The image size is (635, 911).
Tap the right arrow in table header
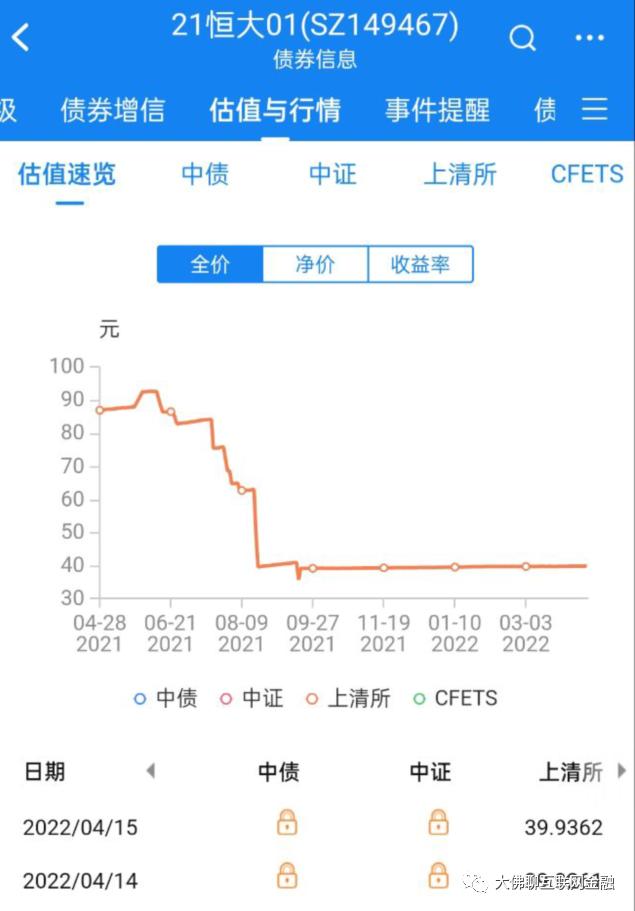point(621,771)
